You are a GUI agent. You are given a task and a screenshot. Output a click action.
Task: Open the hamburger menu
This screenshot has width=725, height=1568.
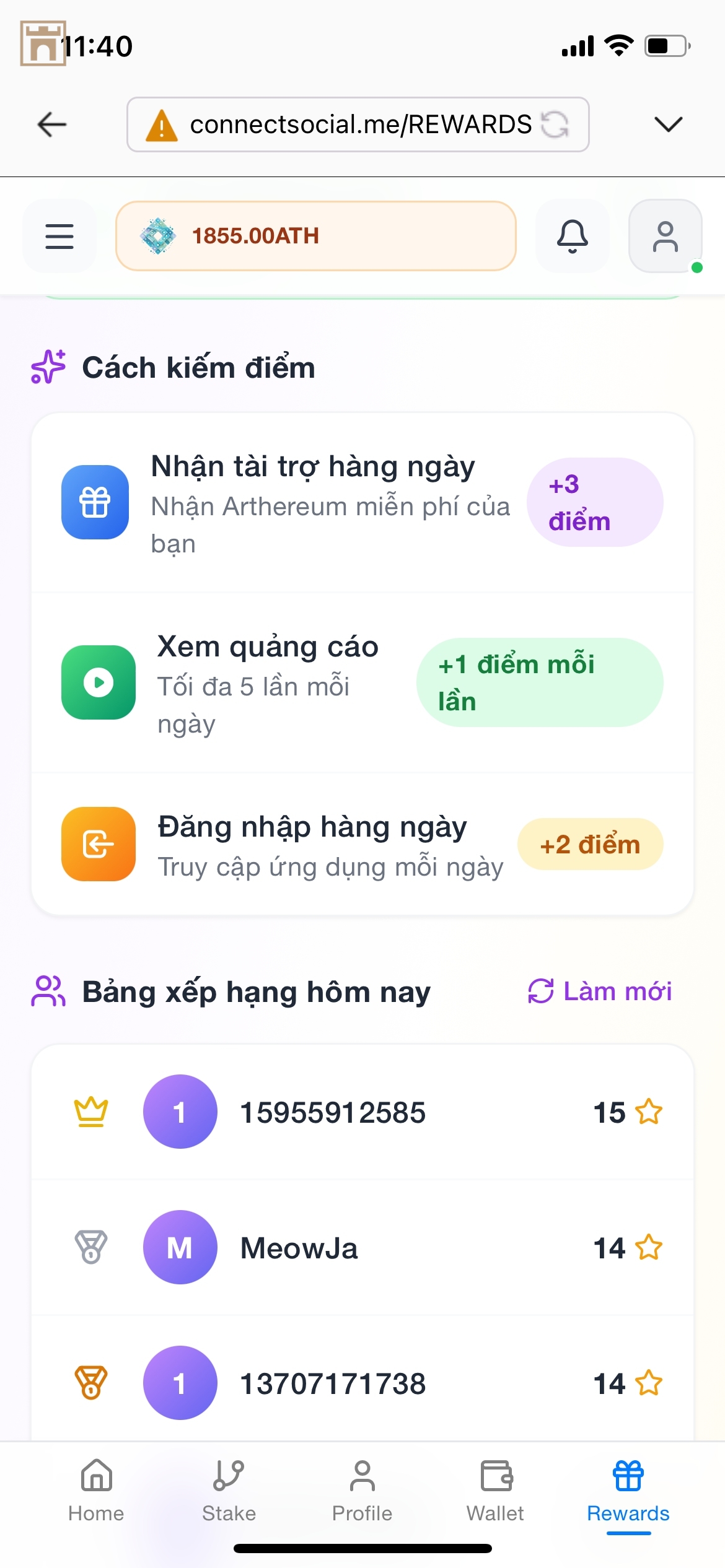pyautogui.click(x=59, y=236)
